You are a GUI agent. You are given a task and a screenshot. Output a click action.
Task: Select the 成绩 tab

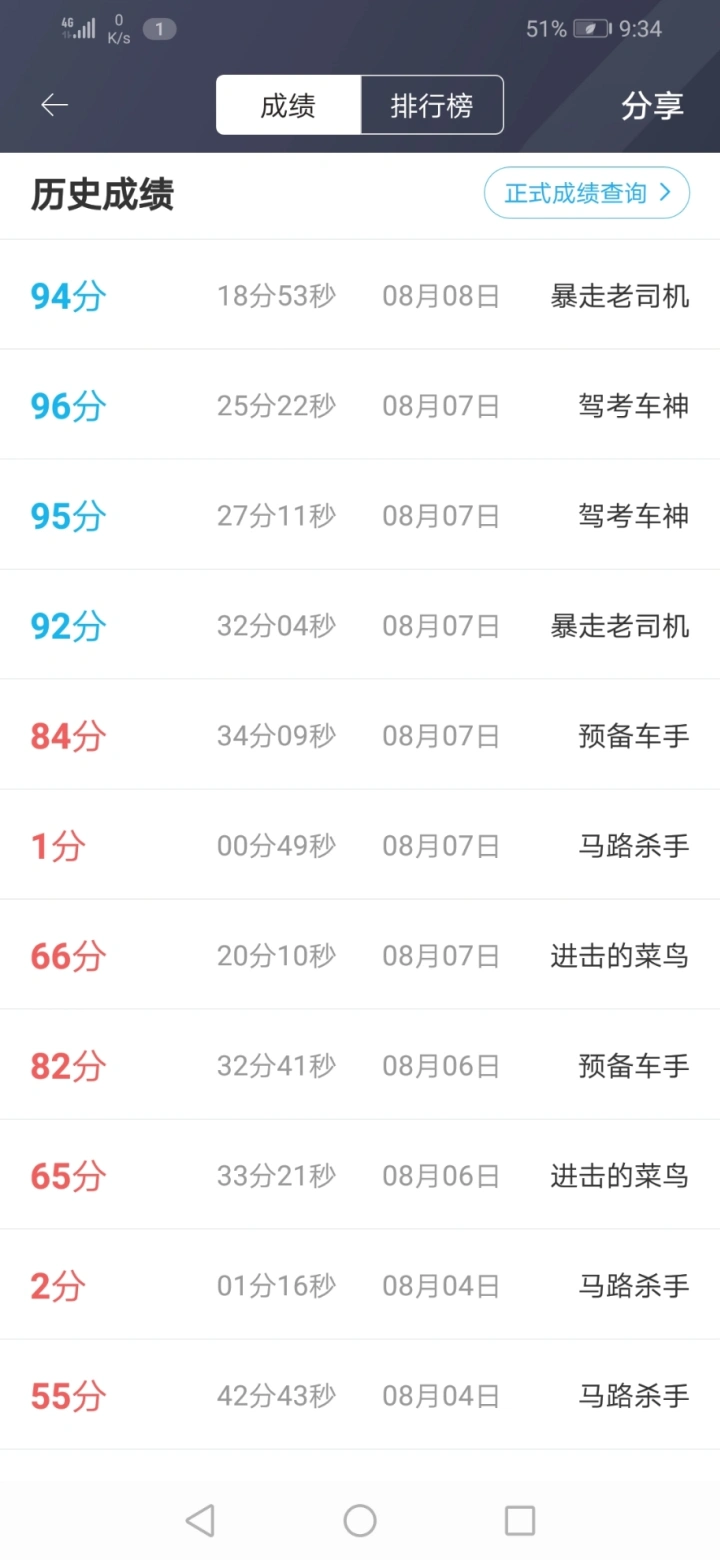click(288, 105)
